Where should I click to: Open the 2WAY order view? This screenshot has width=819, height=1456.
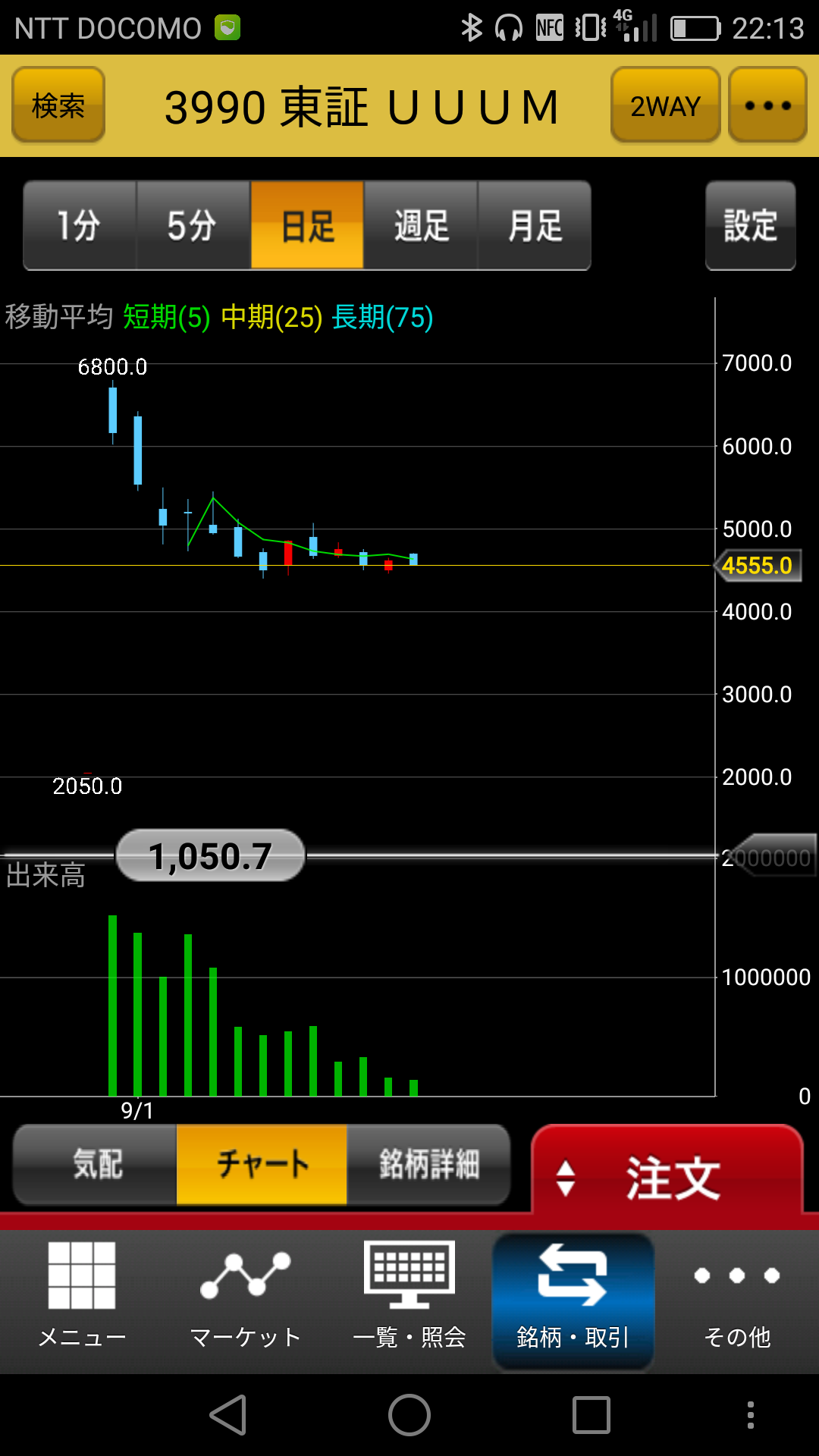(x=665, y=105)
